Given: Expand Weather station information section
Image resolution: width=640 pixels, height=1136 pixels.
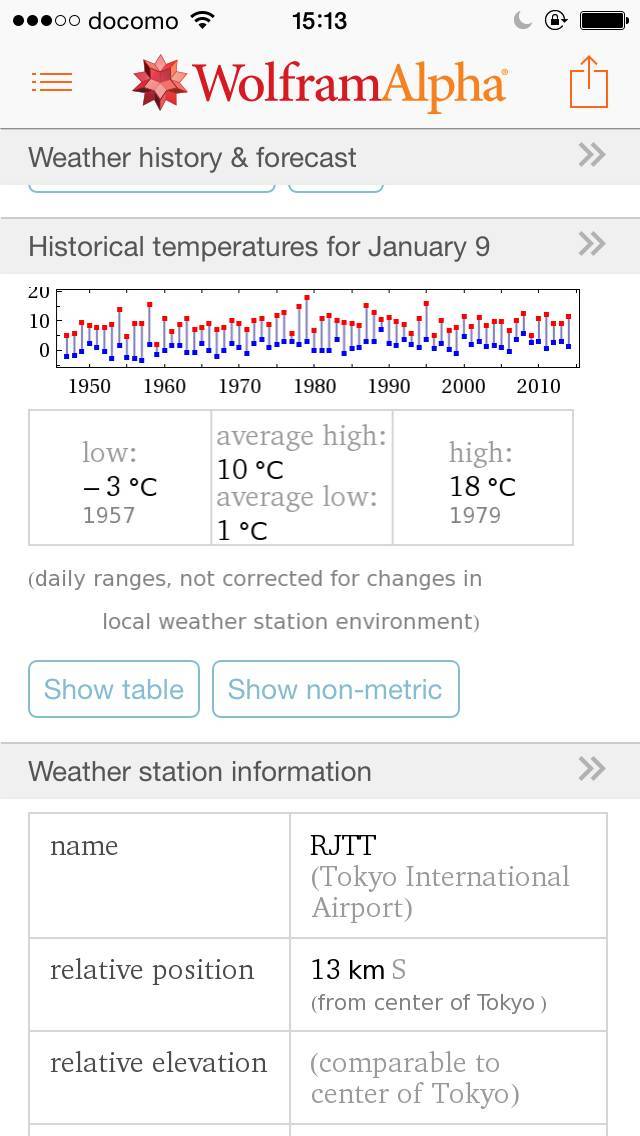Looking at the screenshot, I should point(591,769).
